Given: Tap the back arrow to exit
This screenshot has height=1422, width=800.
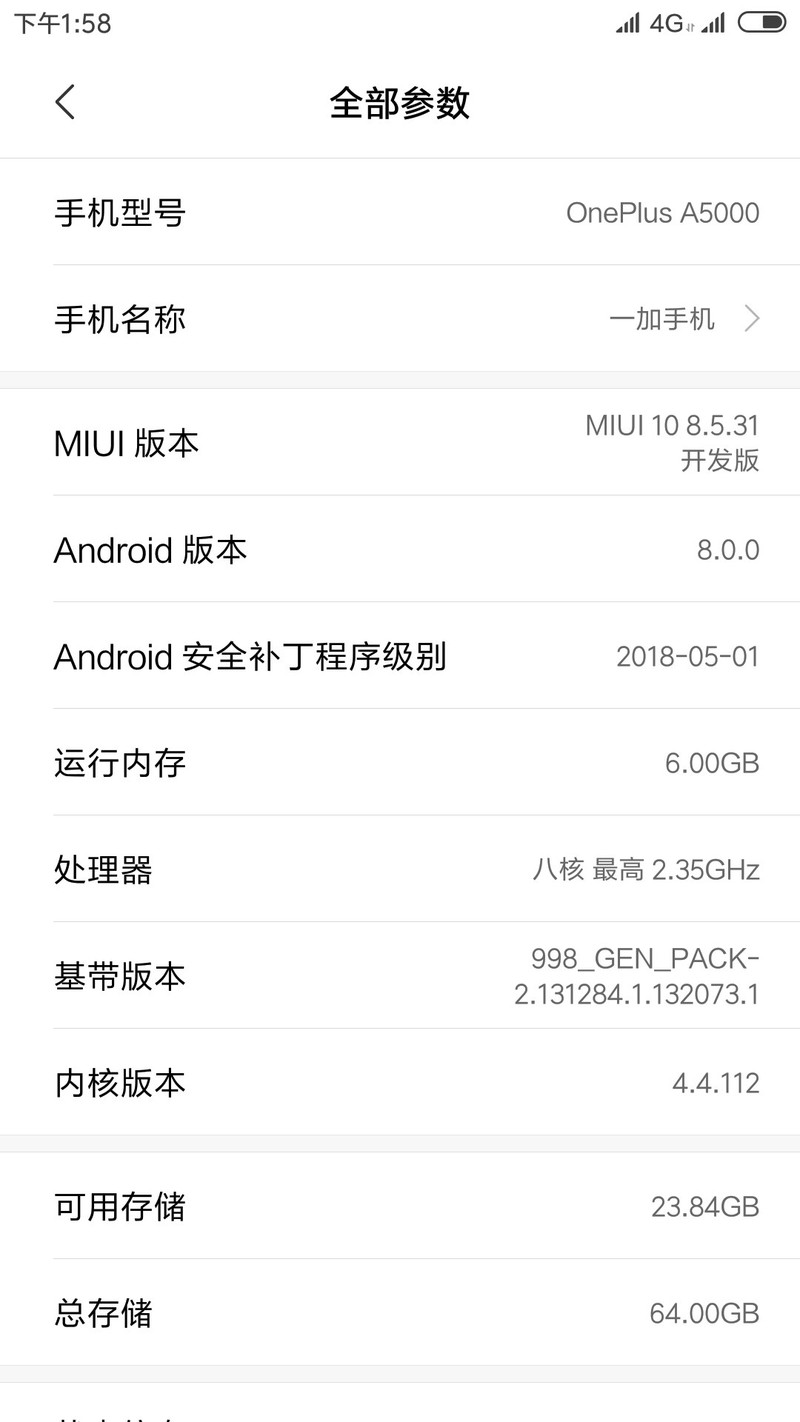Looking at the screenshot, I should [64, 102].
